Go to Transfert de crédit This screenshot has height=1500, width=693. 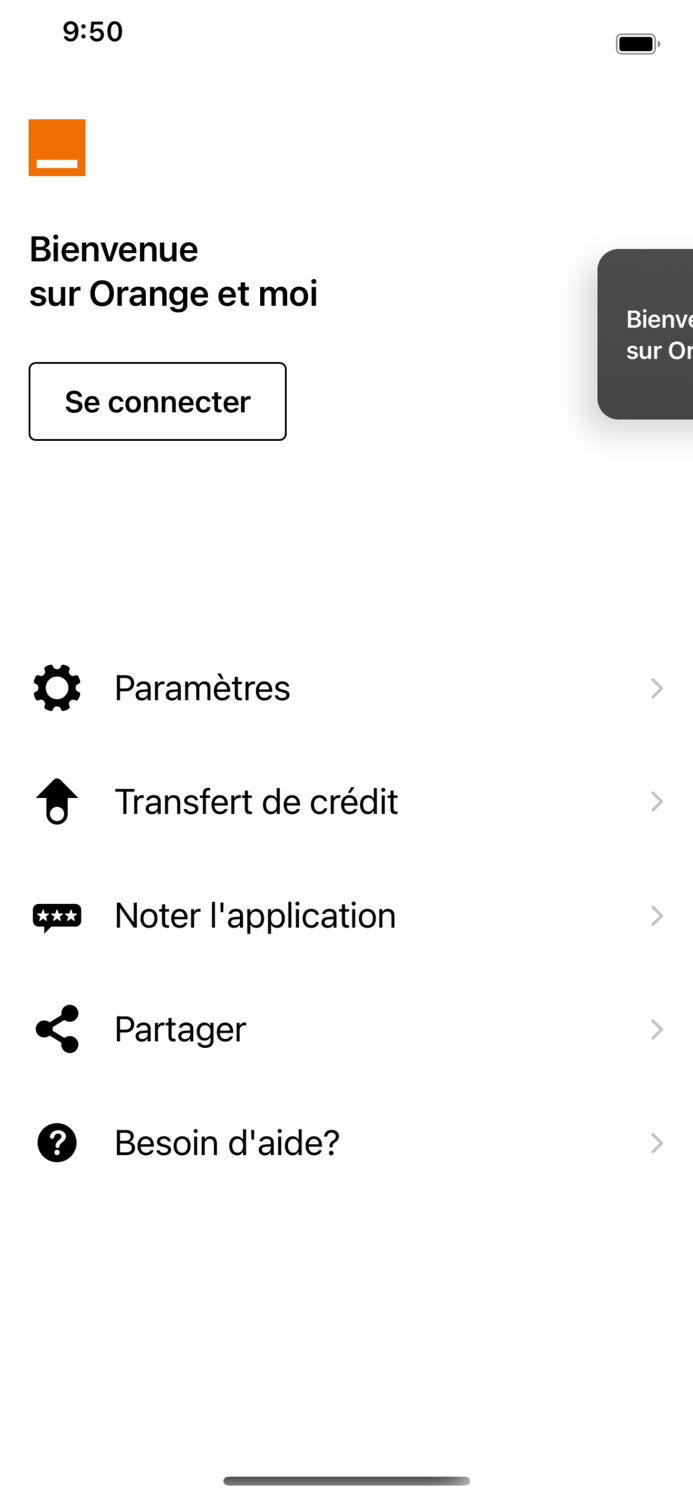(346, 802)
